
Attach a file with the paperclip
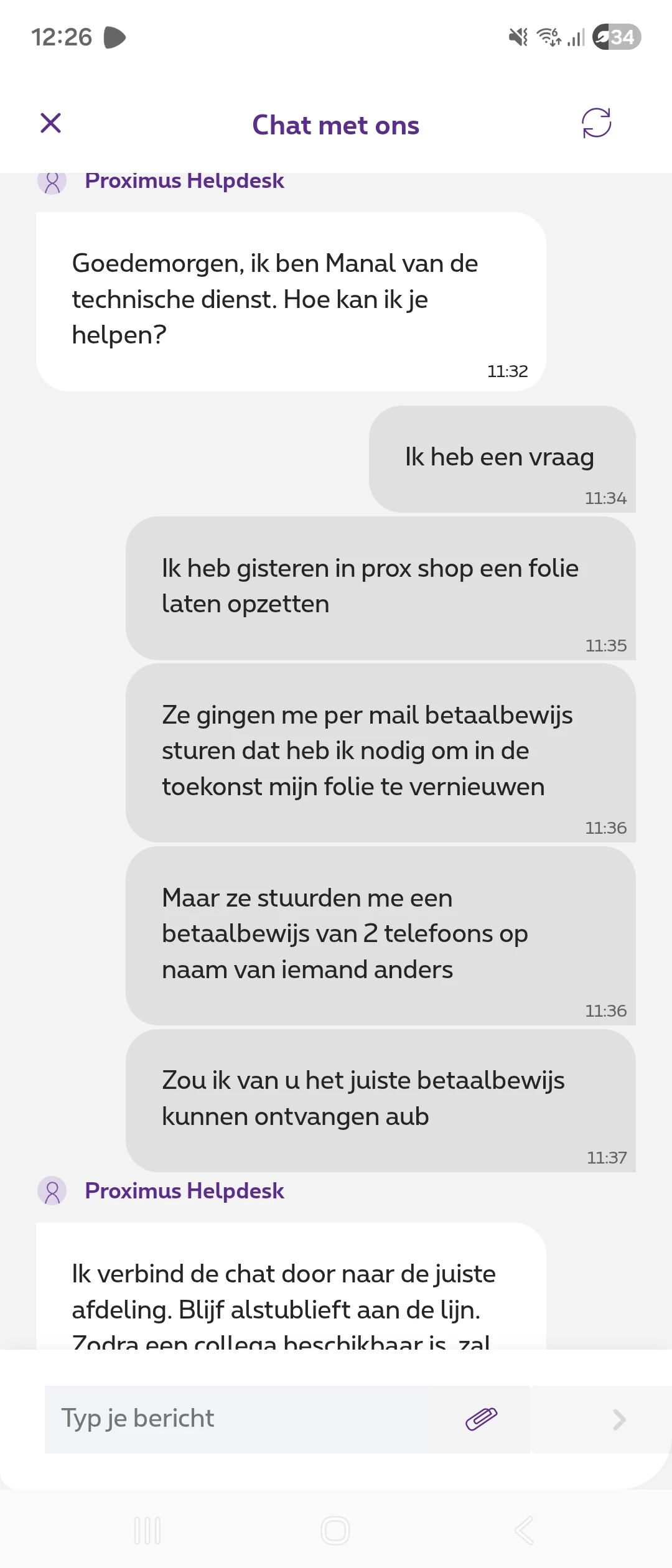pyautogui.click(x=482, y=1419)
